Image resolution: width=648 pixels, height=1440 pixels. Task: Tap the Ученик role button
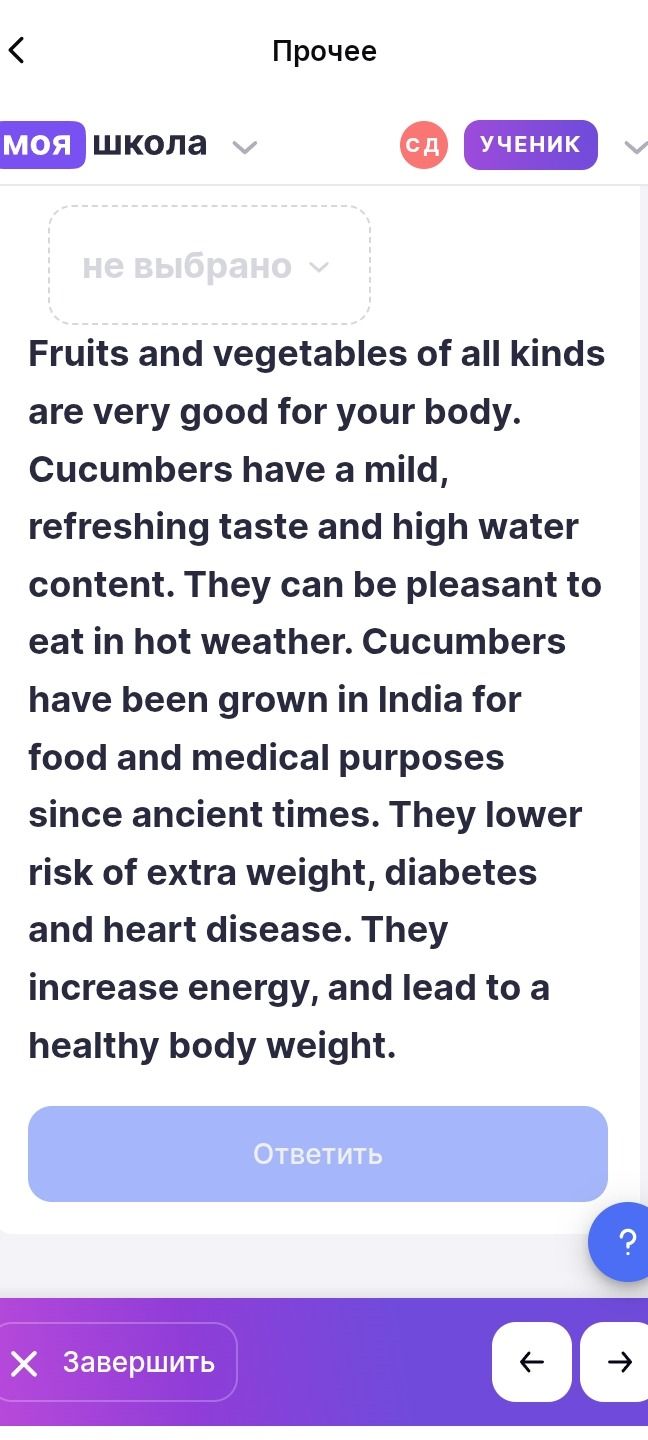530,145
